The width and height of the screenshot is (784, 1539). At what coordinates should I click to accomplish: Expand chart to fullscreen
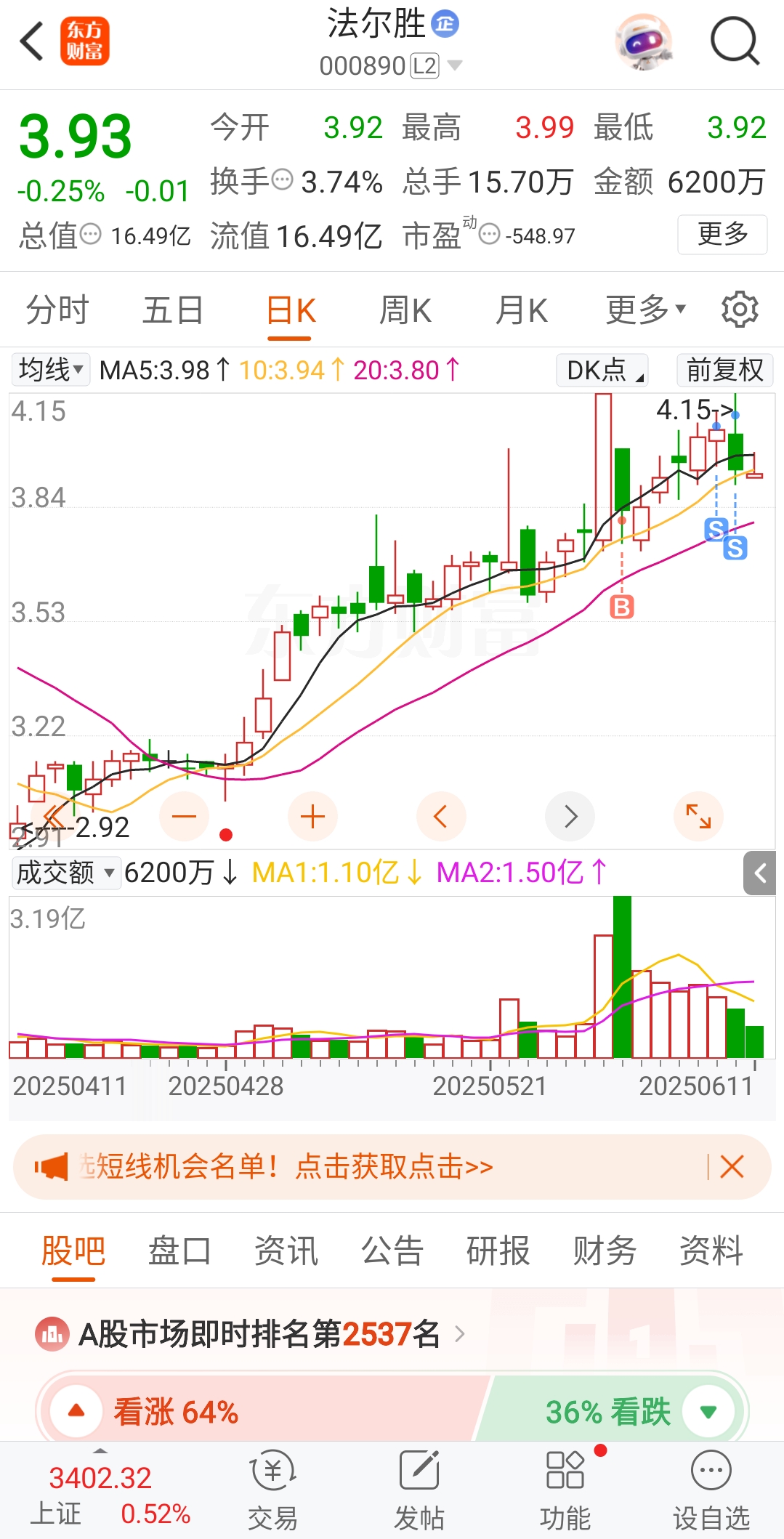pos(698,816)
